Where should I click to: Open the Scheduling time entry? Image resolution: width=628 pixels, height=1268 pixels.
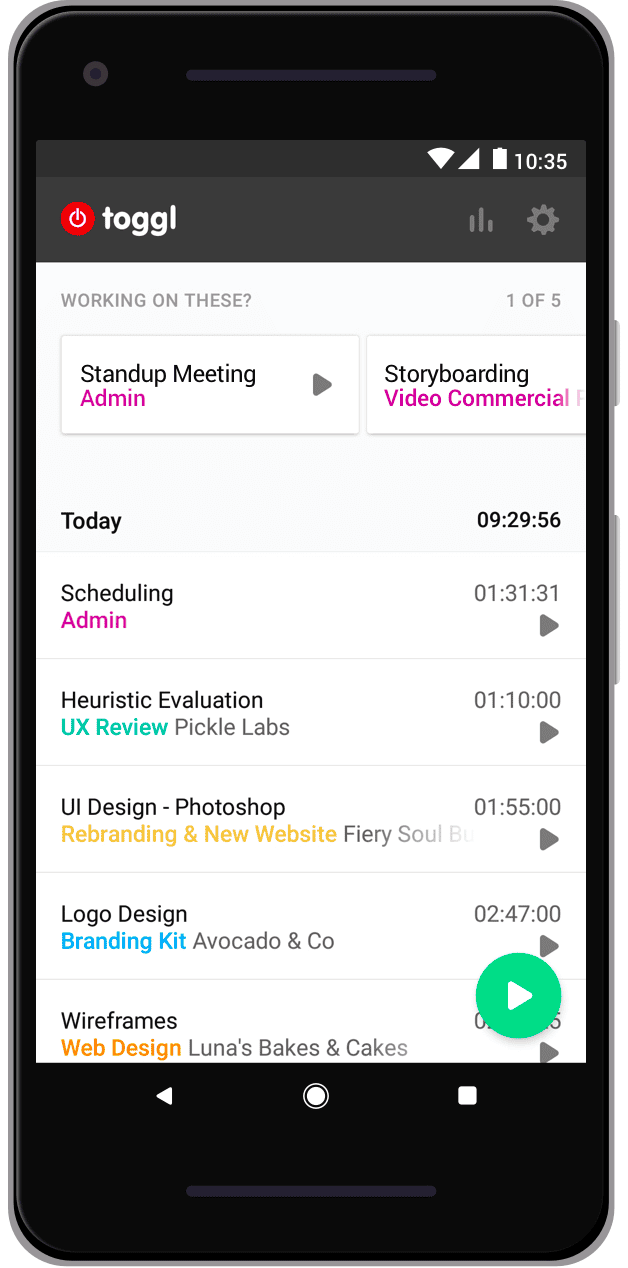(250, 606)
